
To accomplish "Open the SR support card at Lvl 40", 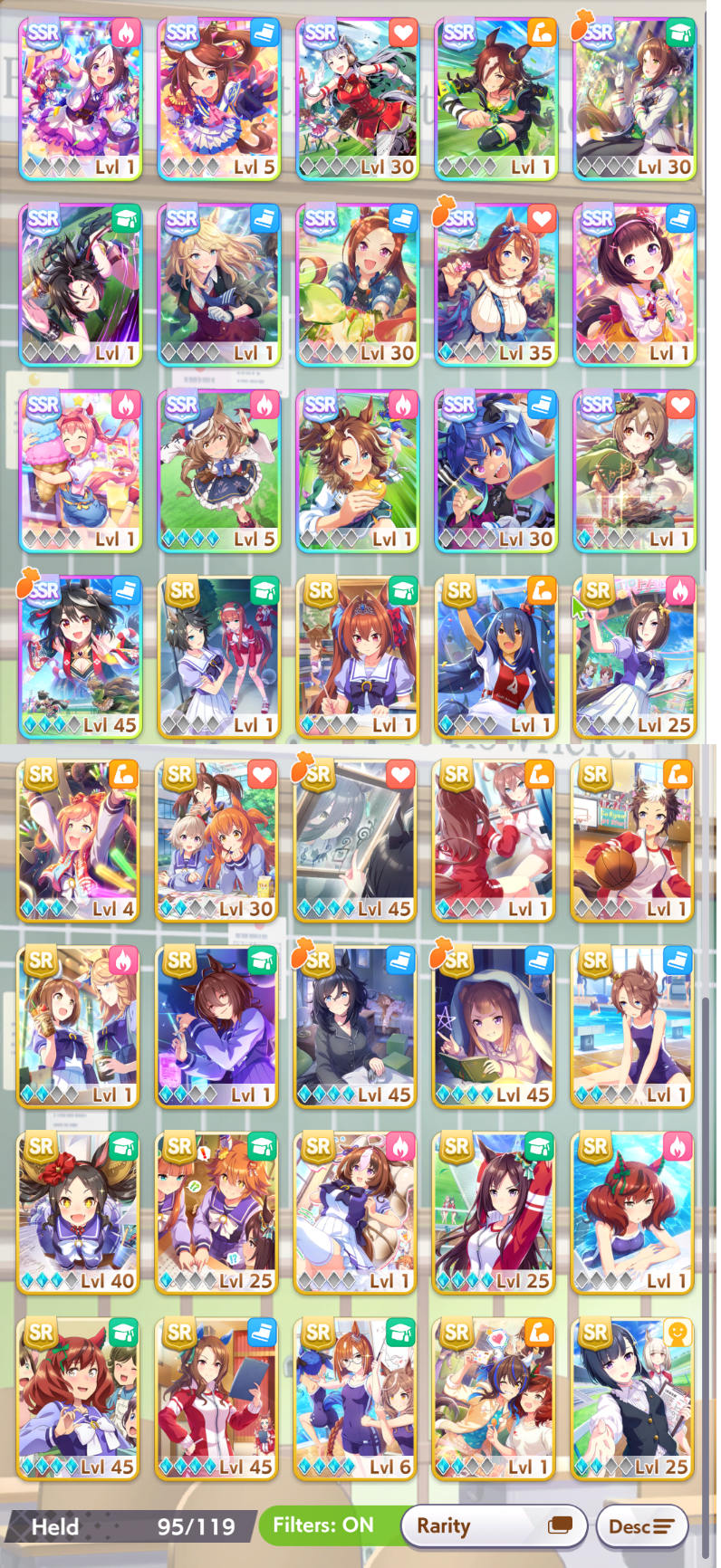I will (x=79, y=1213).
